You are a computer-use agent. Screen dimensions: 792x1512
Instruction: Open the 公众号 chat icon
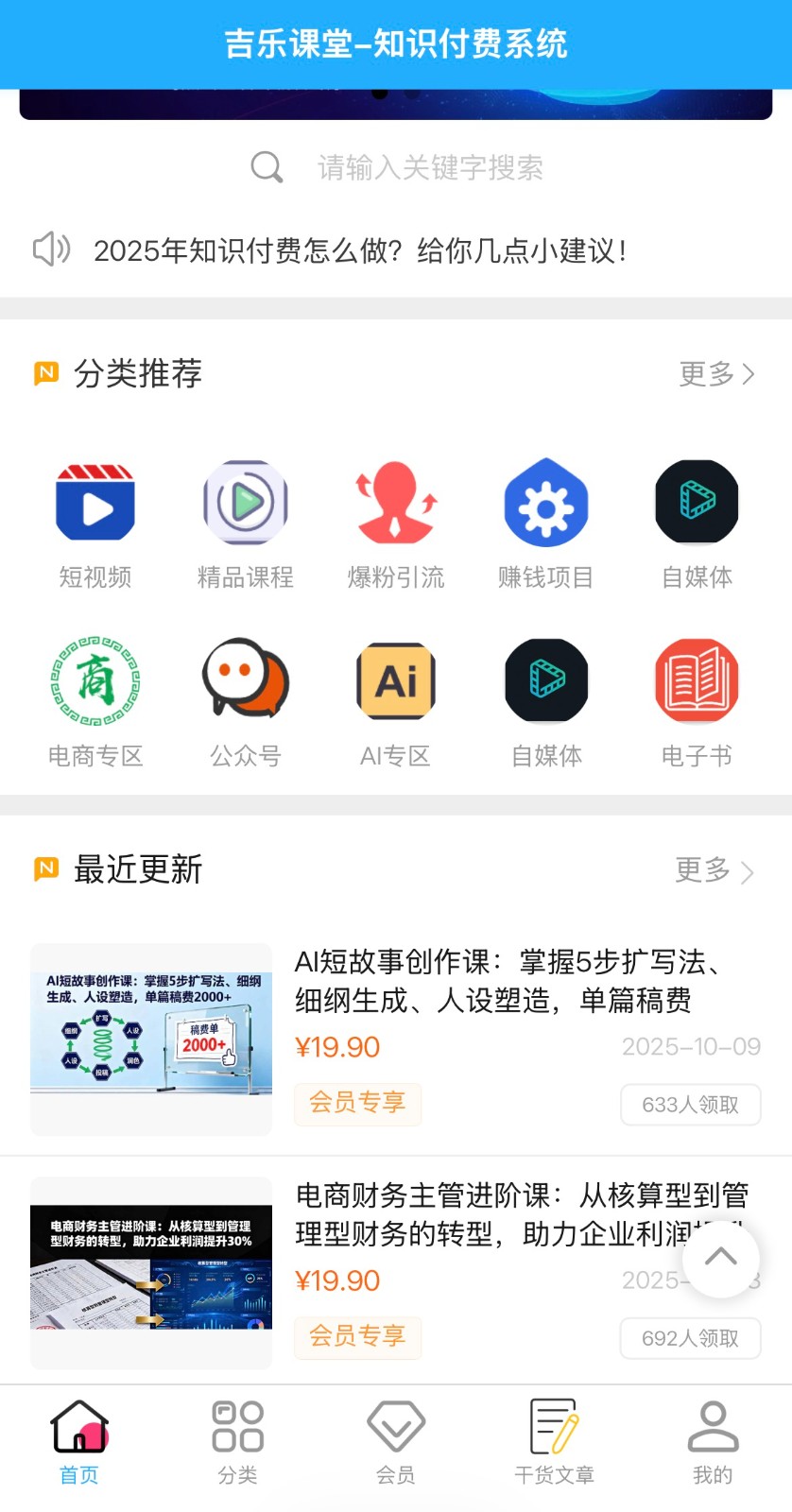point(245,679)
